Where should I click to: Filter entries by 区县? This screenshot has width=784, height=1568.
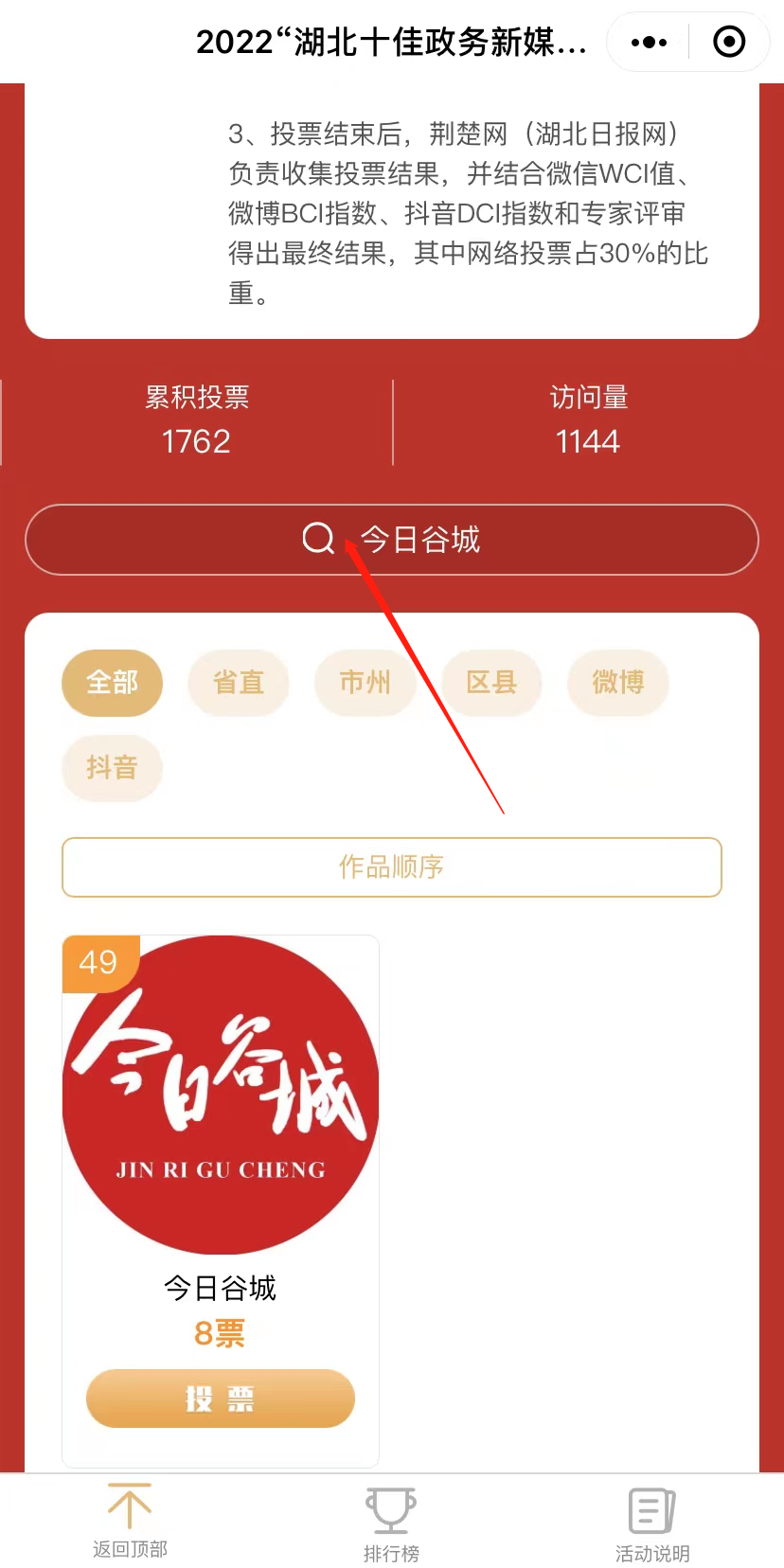491,683
